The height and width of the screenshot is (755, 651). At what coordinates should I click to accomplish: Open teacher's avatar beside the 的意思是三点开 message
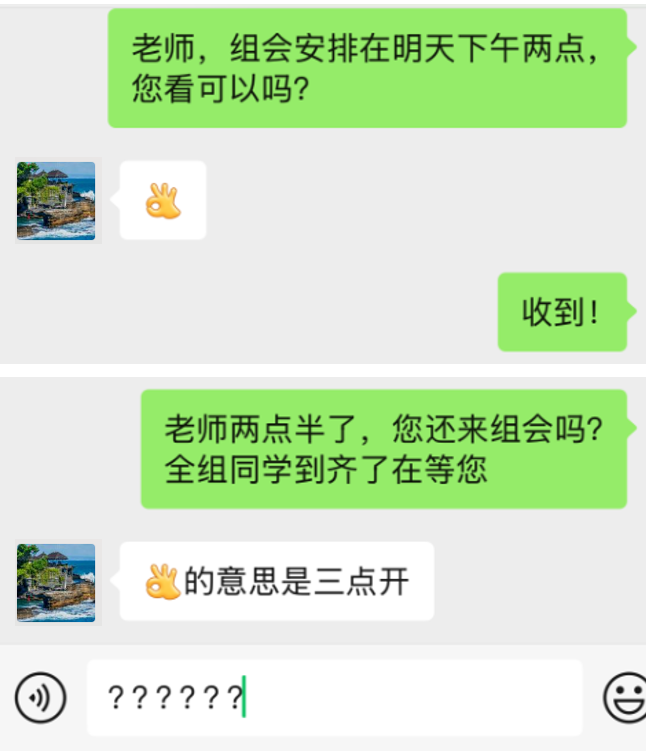[56, 582]
